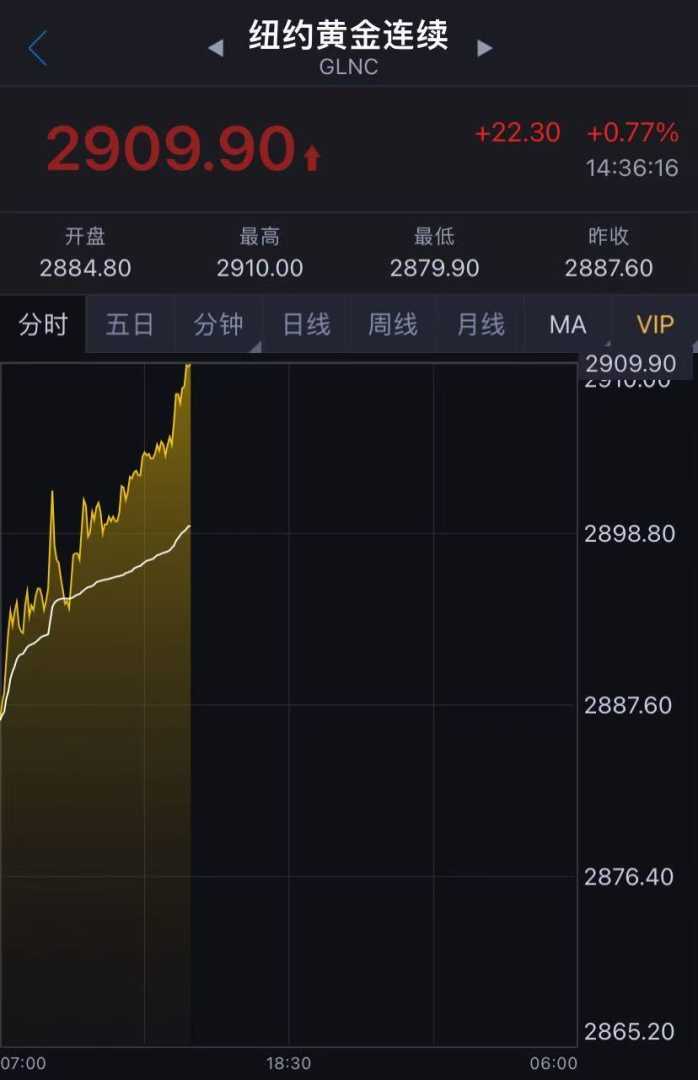
Task: Go back using the top-left arrow
Action: pos(38,48)
